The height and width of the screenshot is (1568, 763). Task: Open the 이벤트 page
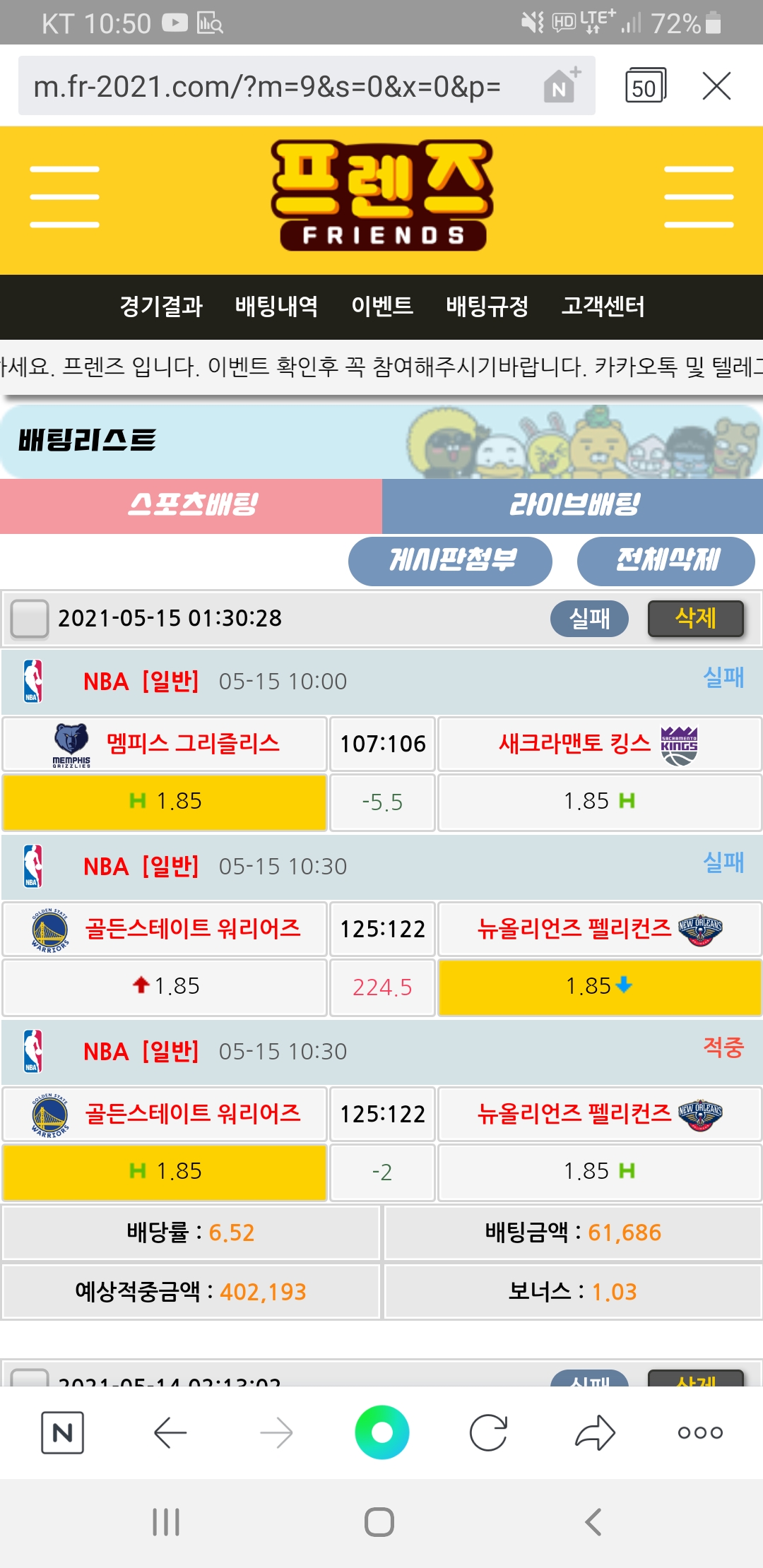point(382,307)
